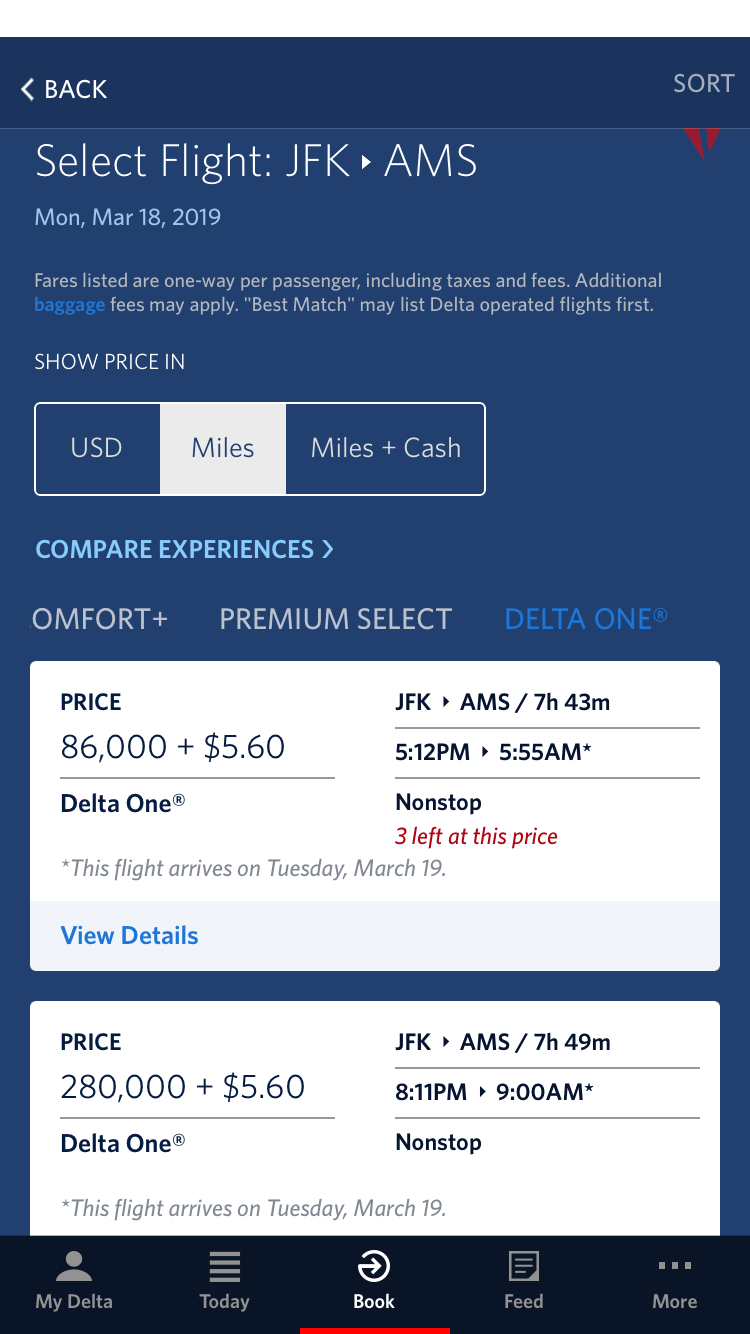Show prices in USD

click(97, 448)
